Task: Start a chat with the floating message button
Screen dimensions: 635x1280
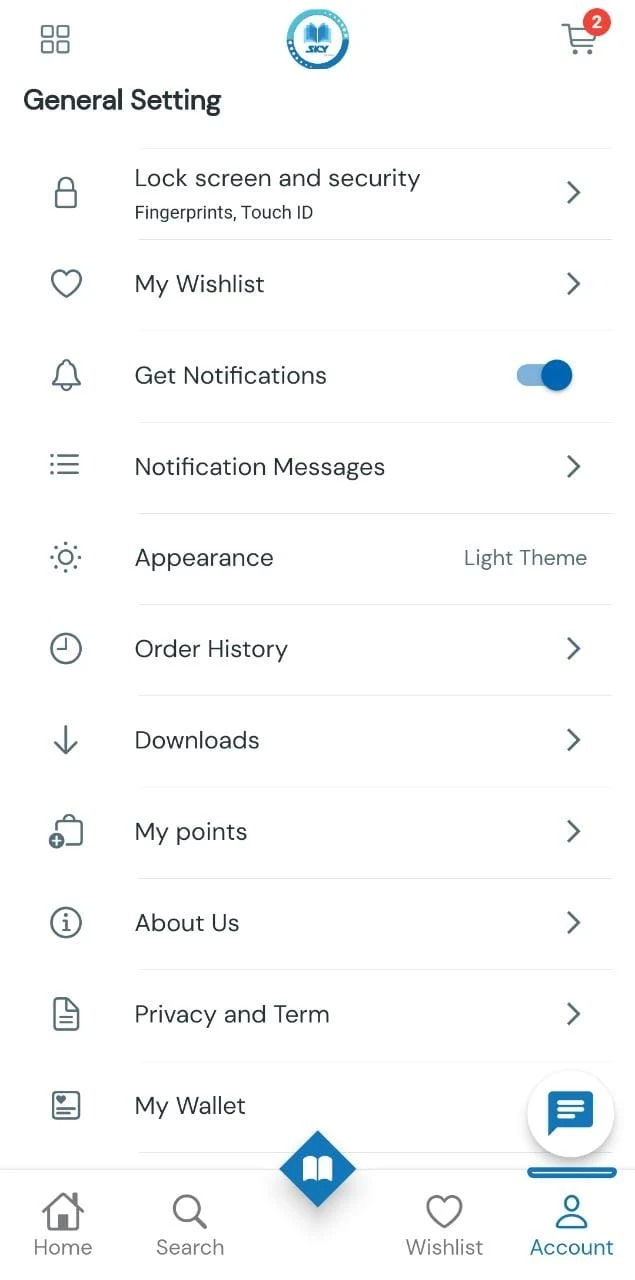Action: coord(570,1113)
